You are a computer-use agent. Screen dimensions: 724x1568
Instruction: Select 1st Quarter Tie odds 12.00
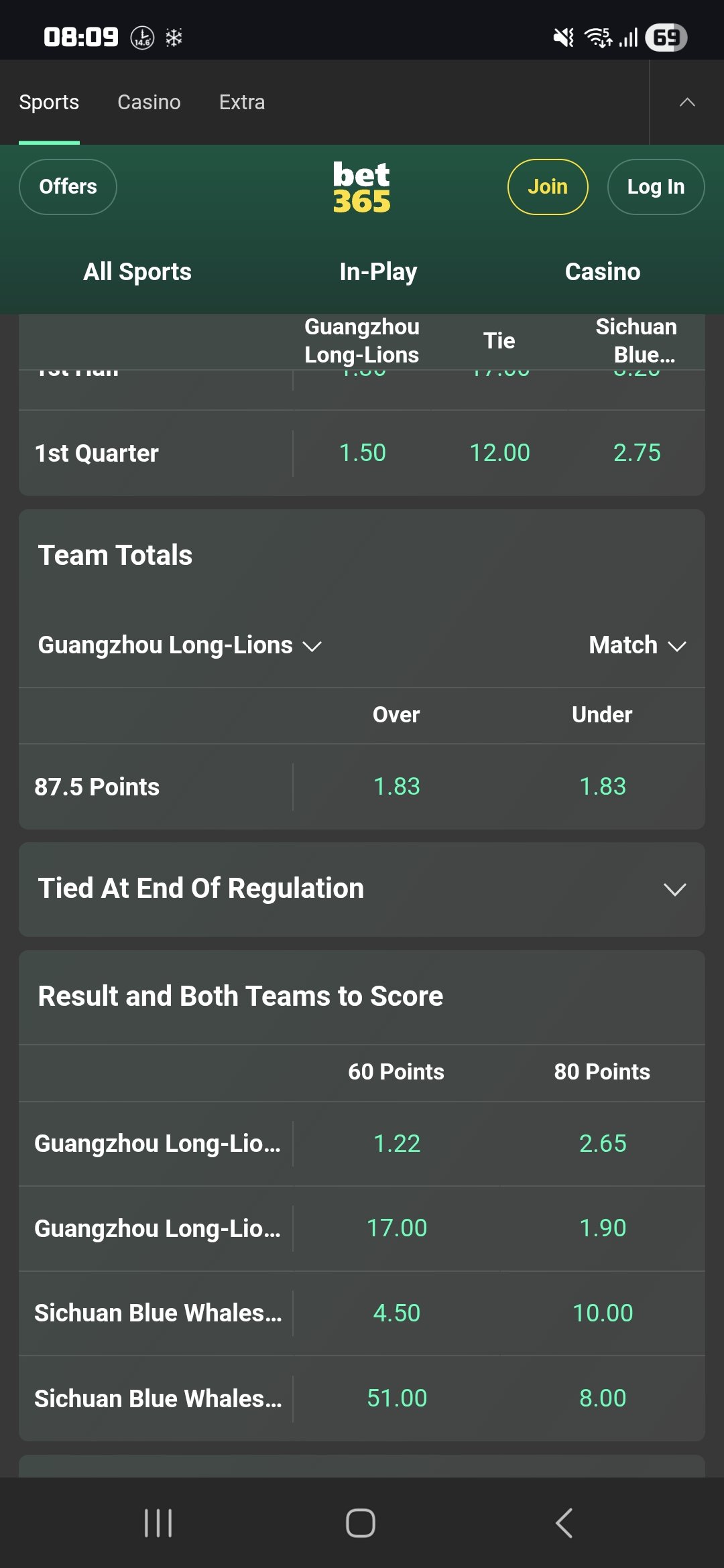(x=499, y=453)
